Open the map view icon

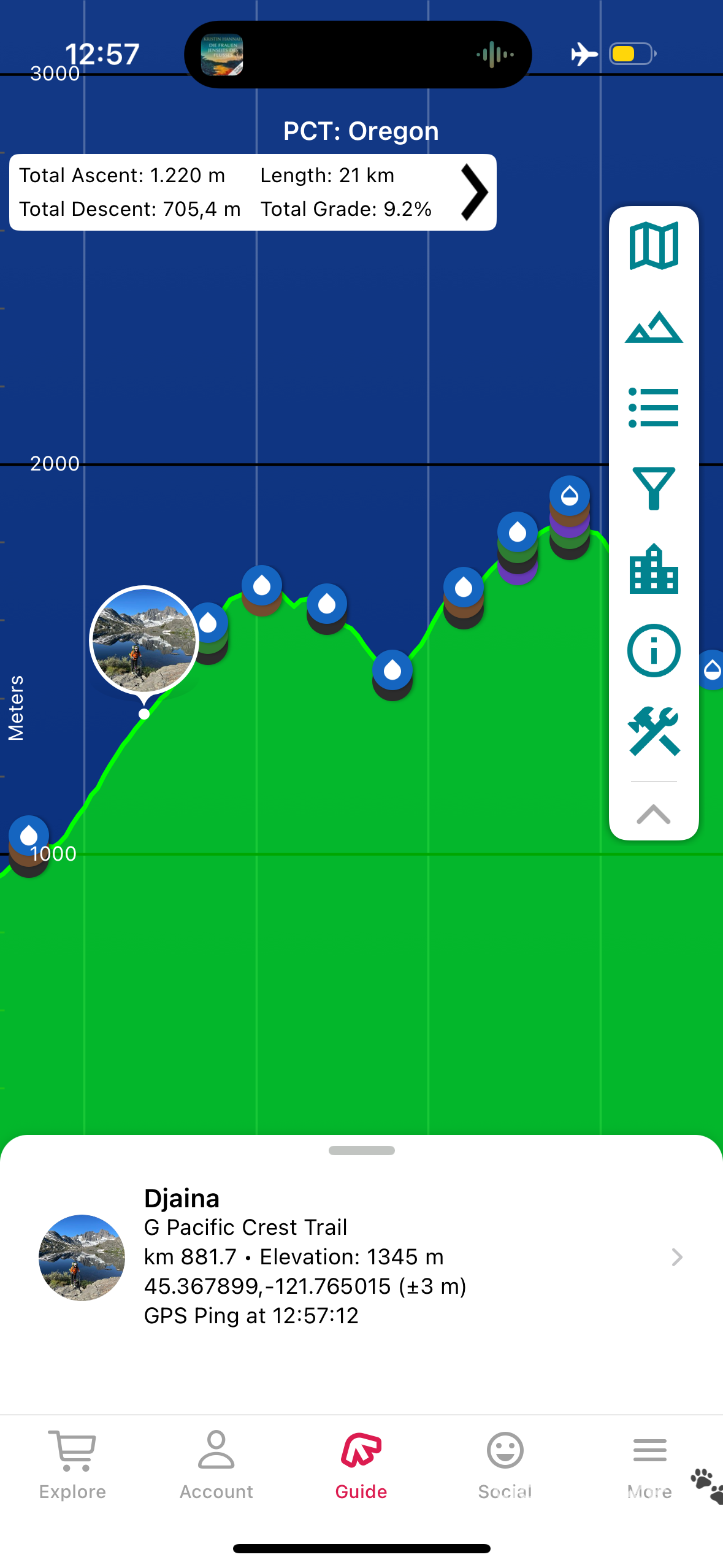654,246
